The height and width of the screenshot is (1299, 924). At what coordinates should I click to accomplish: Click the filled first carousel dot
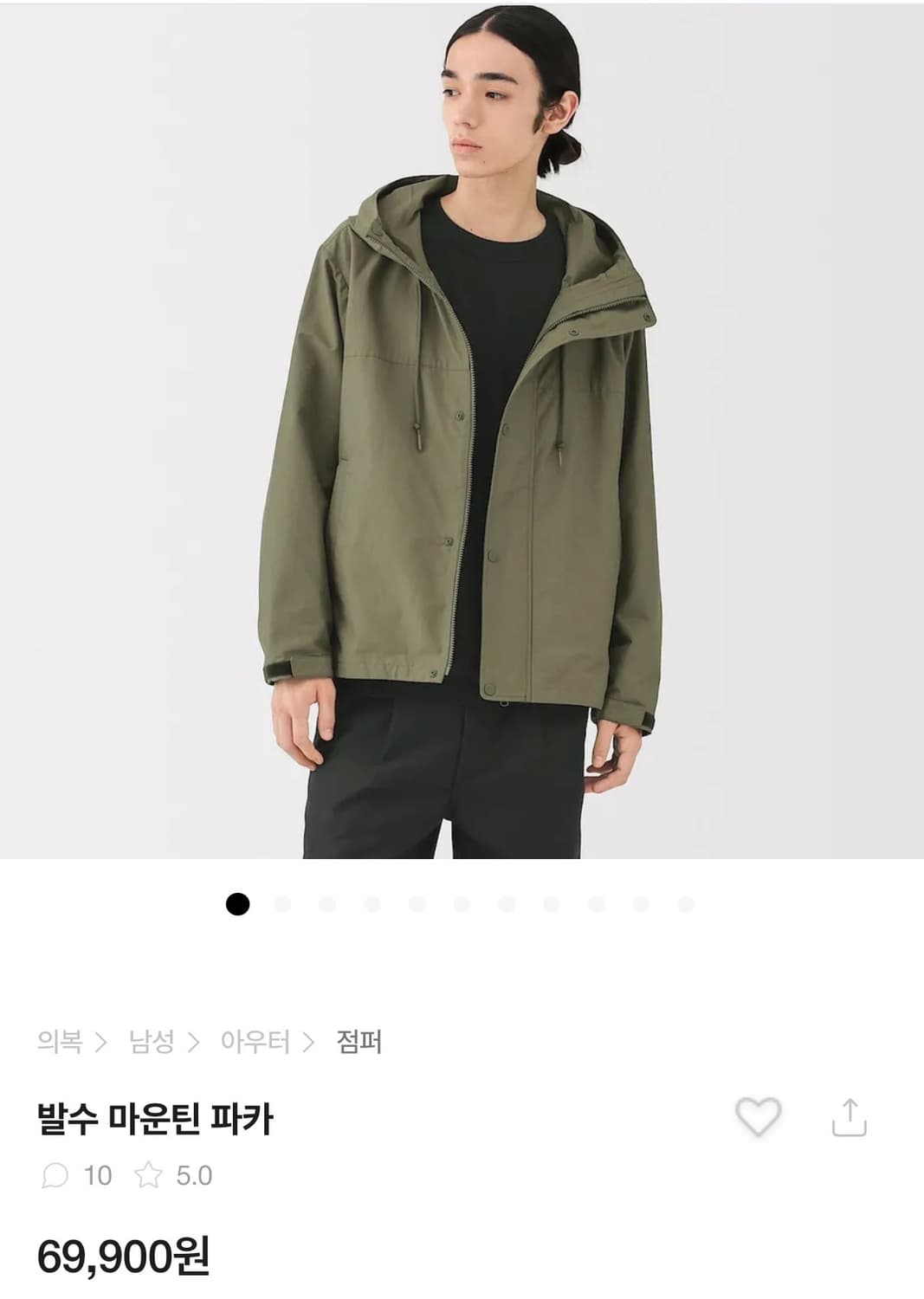pos(236,904)
